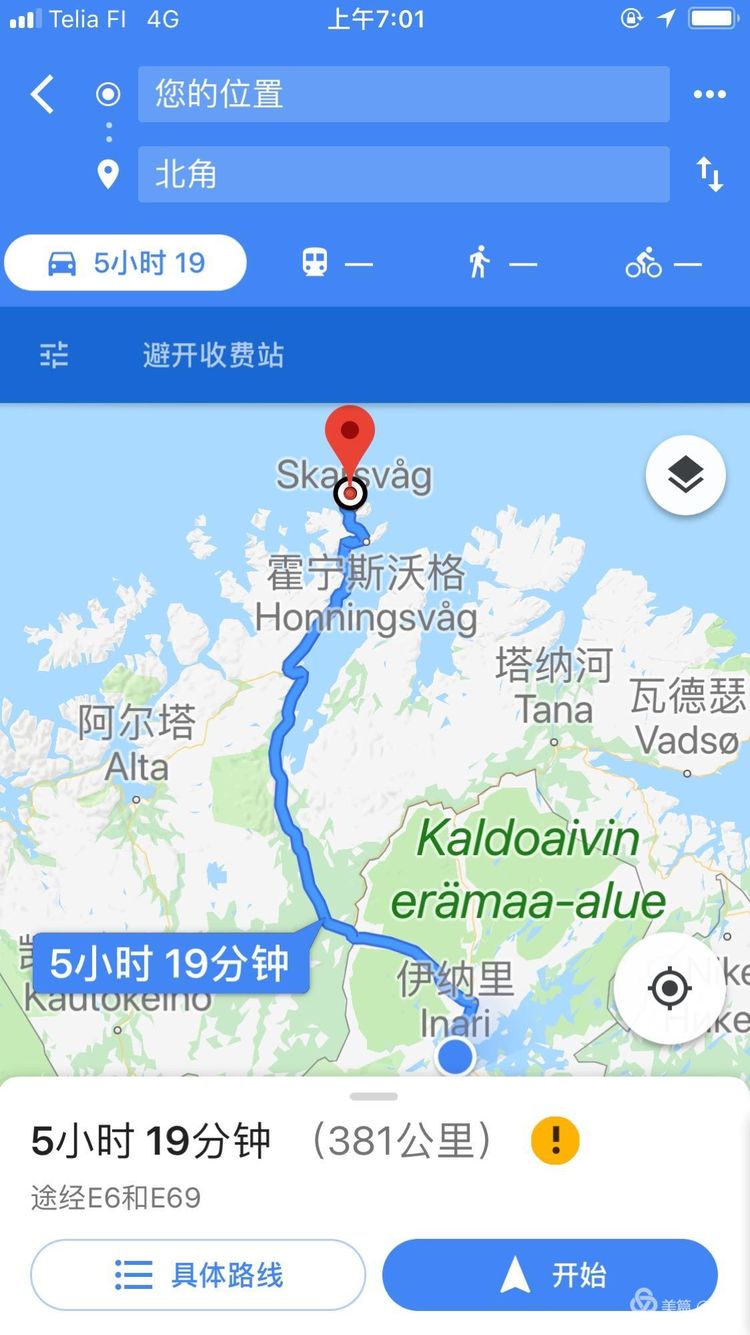Select the driving tab showing 5小时 19
The height and width of the screenshot is (1335, 750).
point(126,263)
